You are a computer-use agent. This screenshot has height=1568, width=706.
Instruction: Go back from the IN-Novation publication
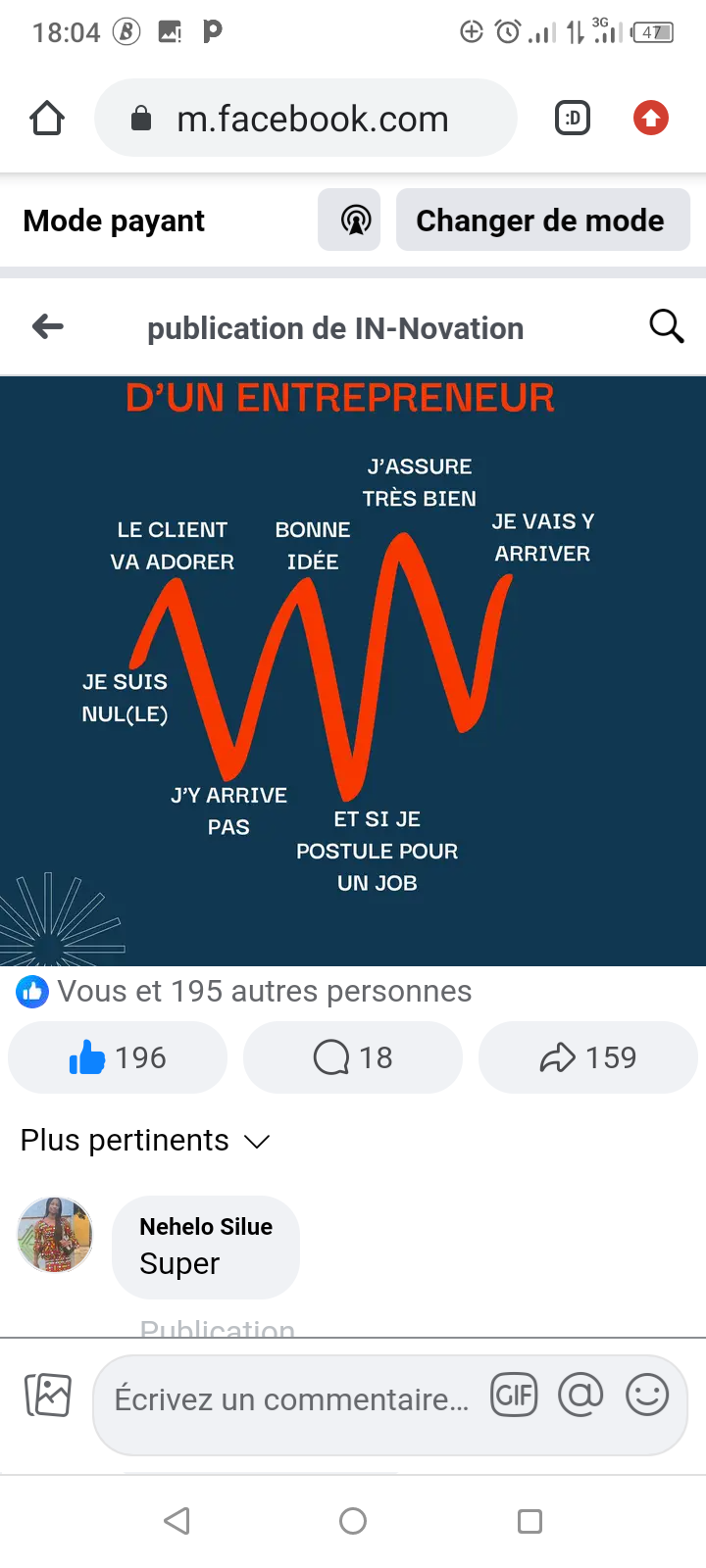[x=47, y=326]
